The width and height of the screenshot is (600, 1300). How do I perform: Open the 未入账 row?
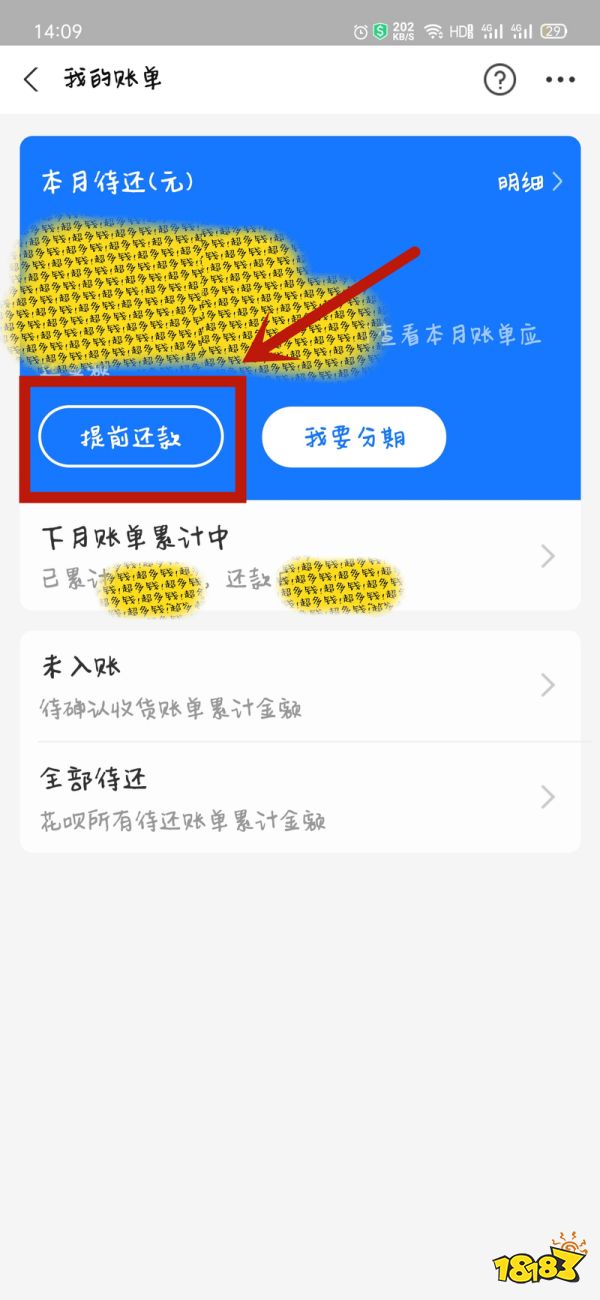coord(300,686)
